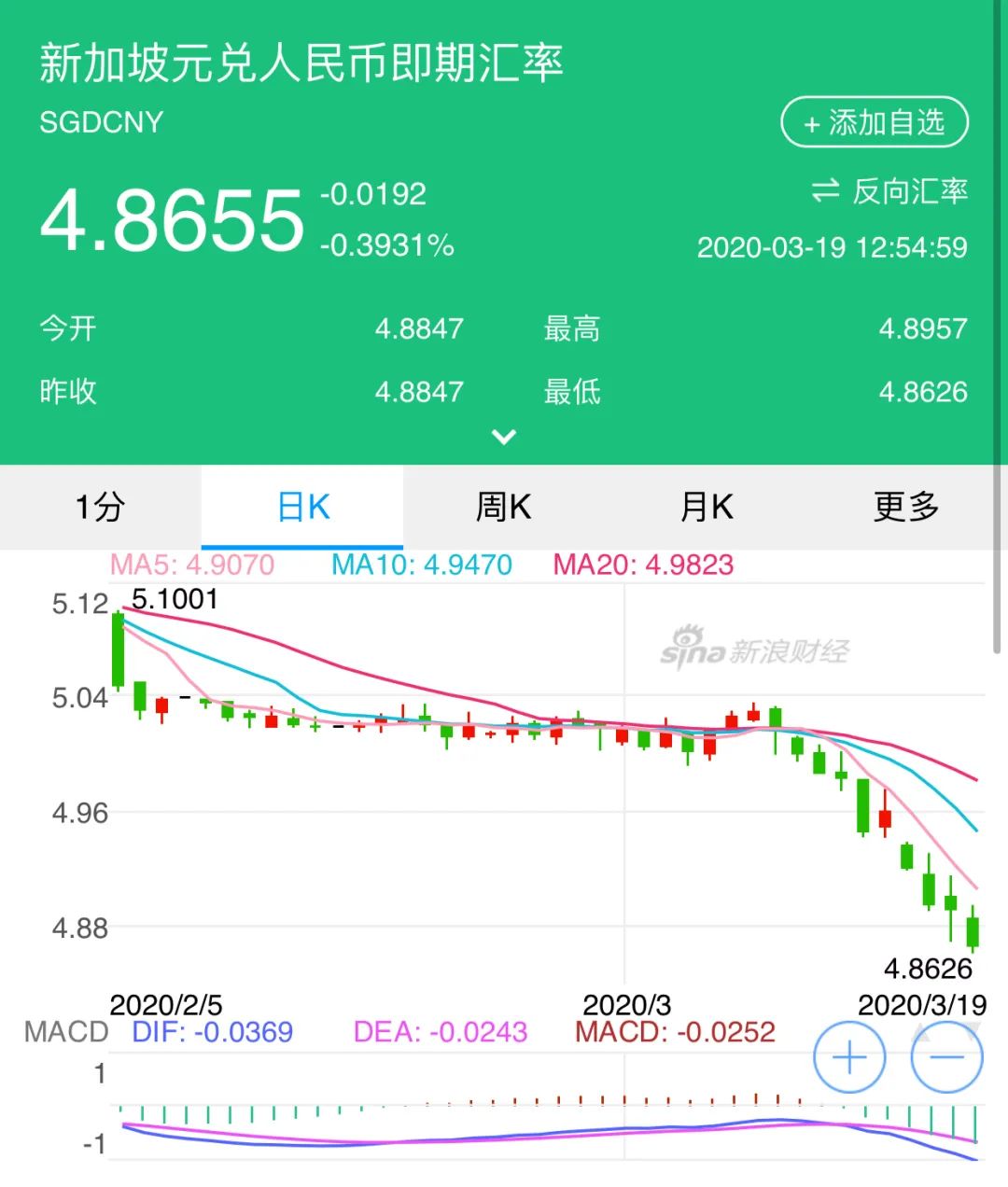The image size is (1008, 1187).
Task: Switch to reverse rate via 反向汇率
Action: pyautogui.click(x=889, y=191)
